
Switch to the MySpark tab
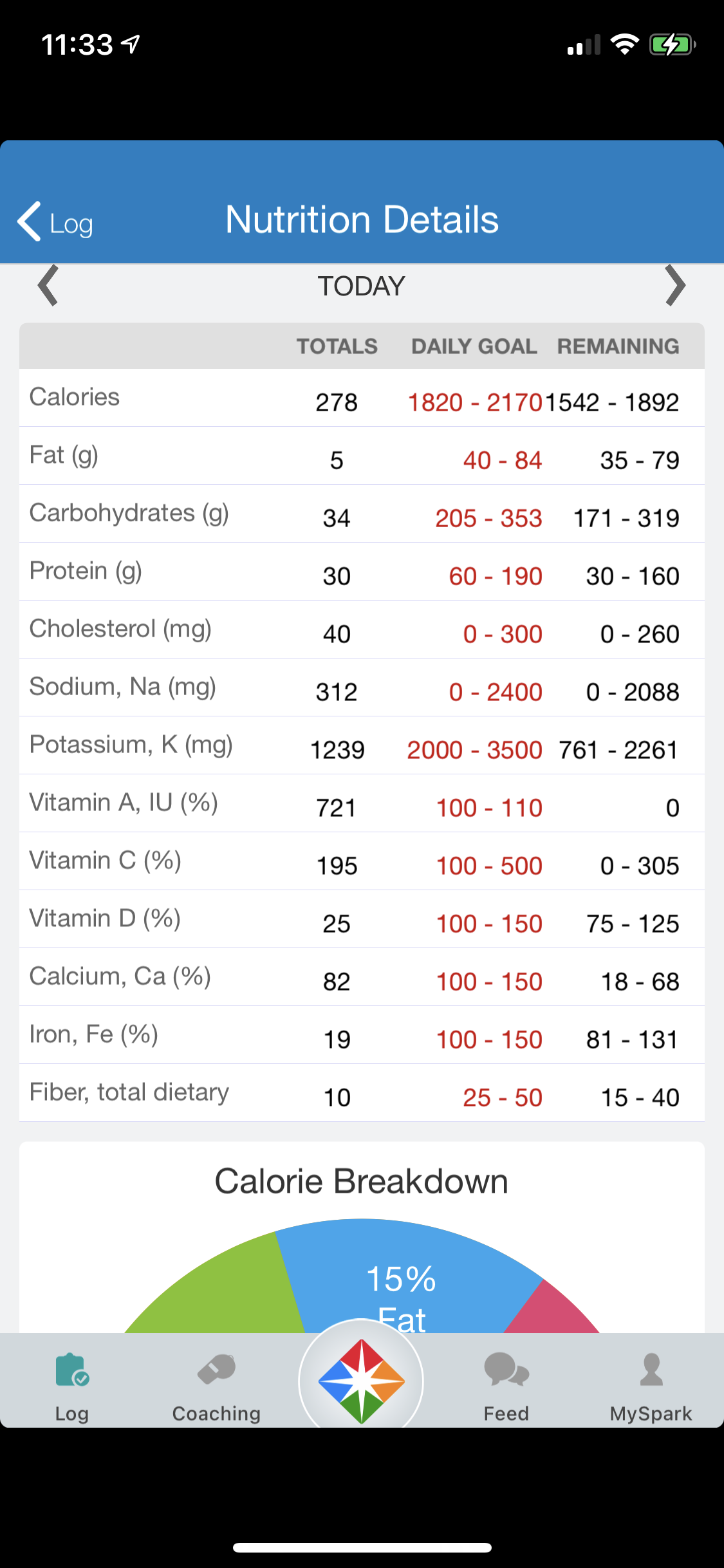(651, 1386)
